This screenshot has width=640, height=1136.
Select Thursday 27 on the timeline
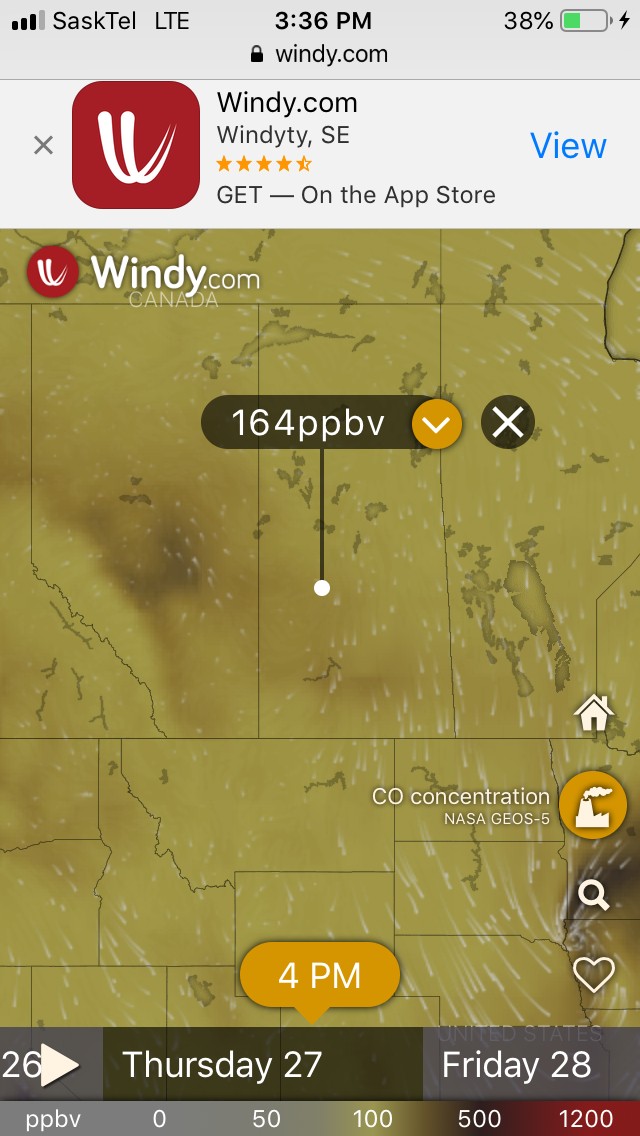222,1065
